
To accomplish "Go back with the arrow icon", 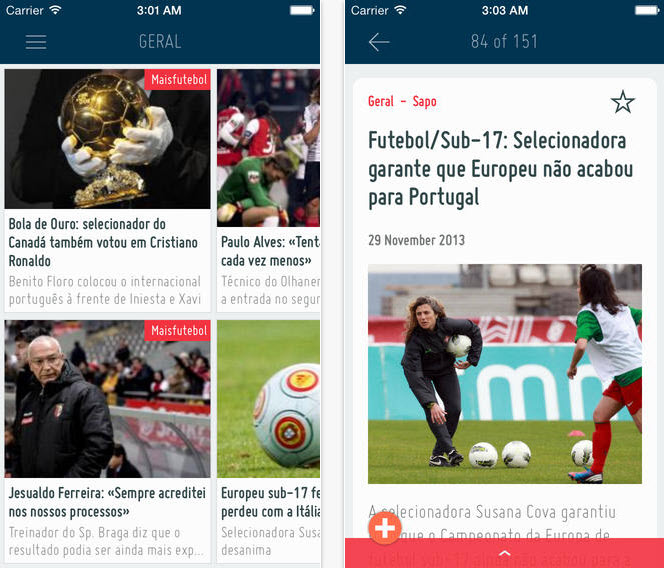I will point(379,42).
